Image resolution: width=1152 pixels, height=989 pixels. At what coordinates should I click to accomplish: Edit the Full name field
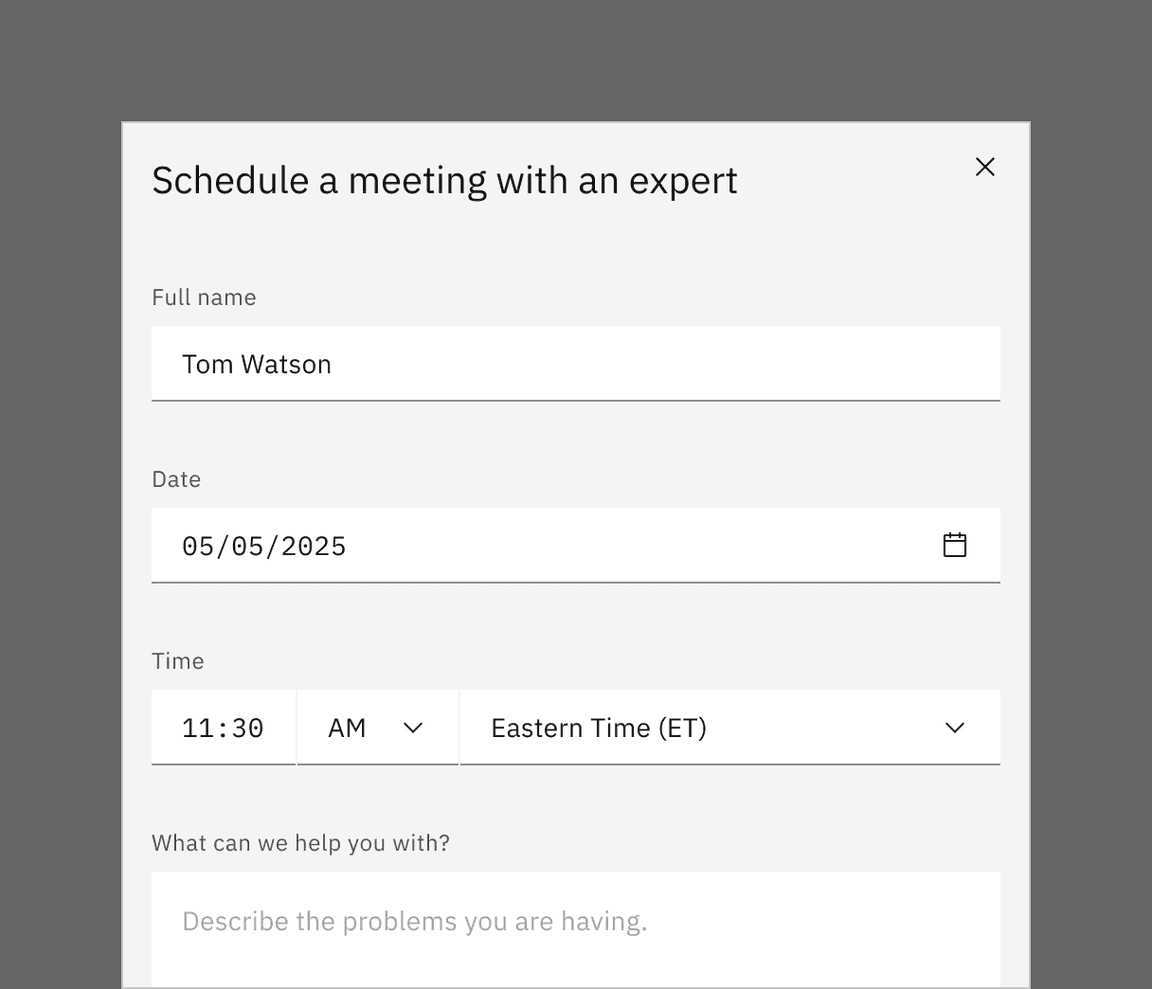[575, 364]
